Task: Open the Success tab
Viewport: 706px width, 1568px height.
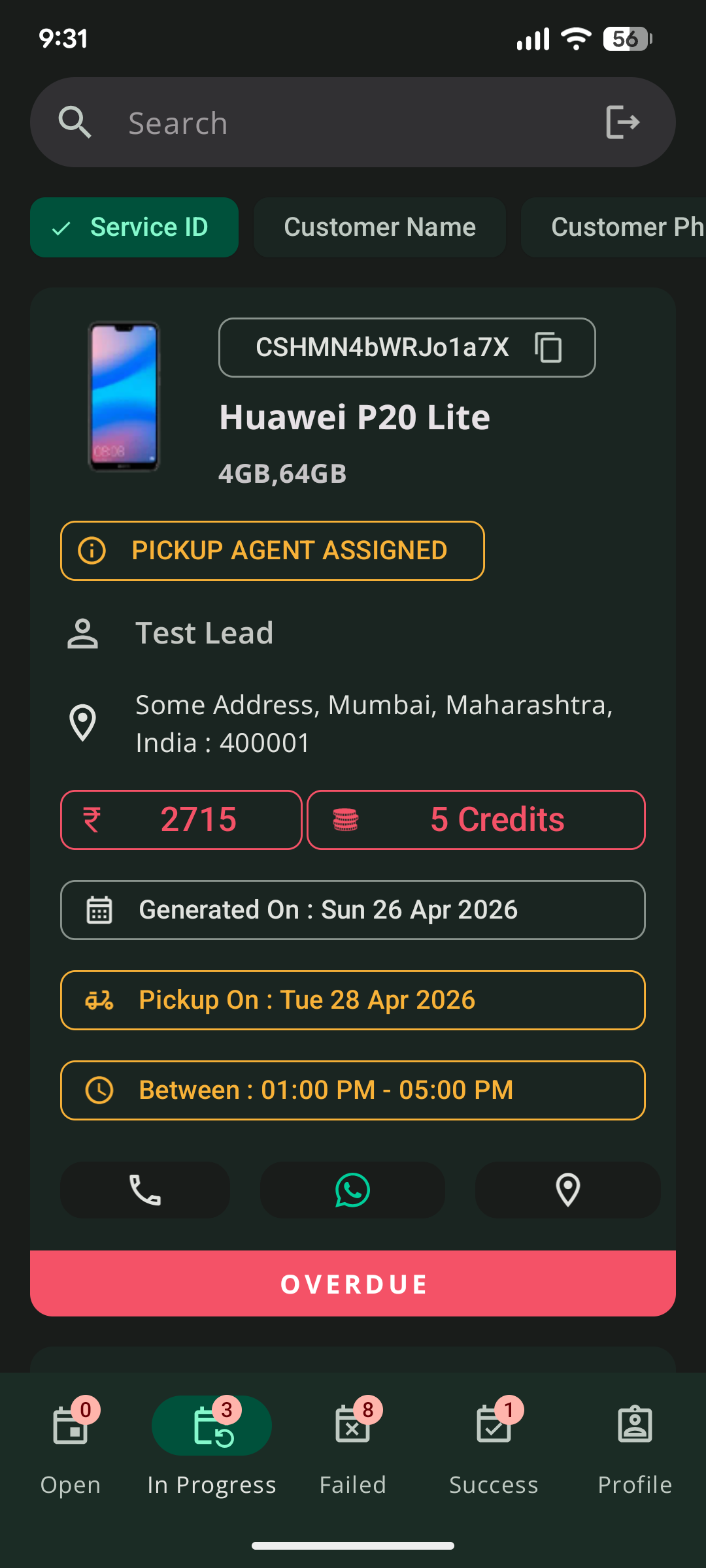Action: point(494,1446)
